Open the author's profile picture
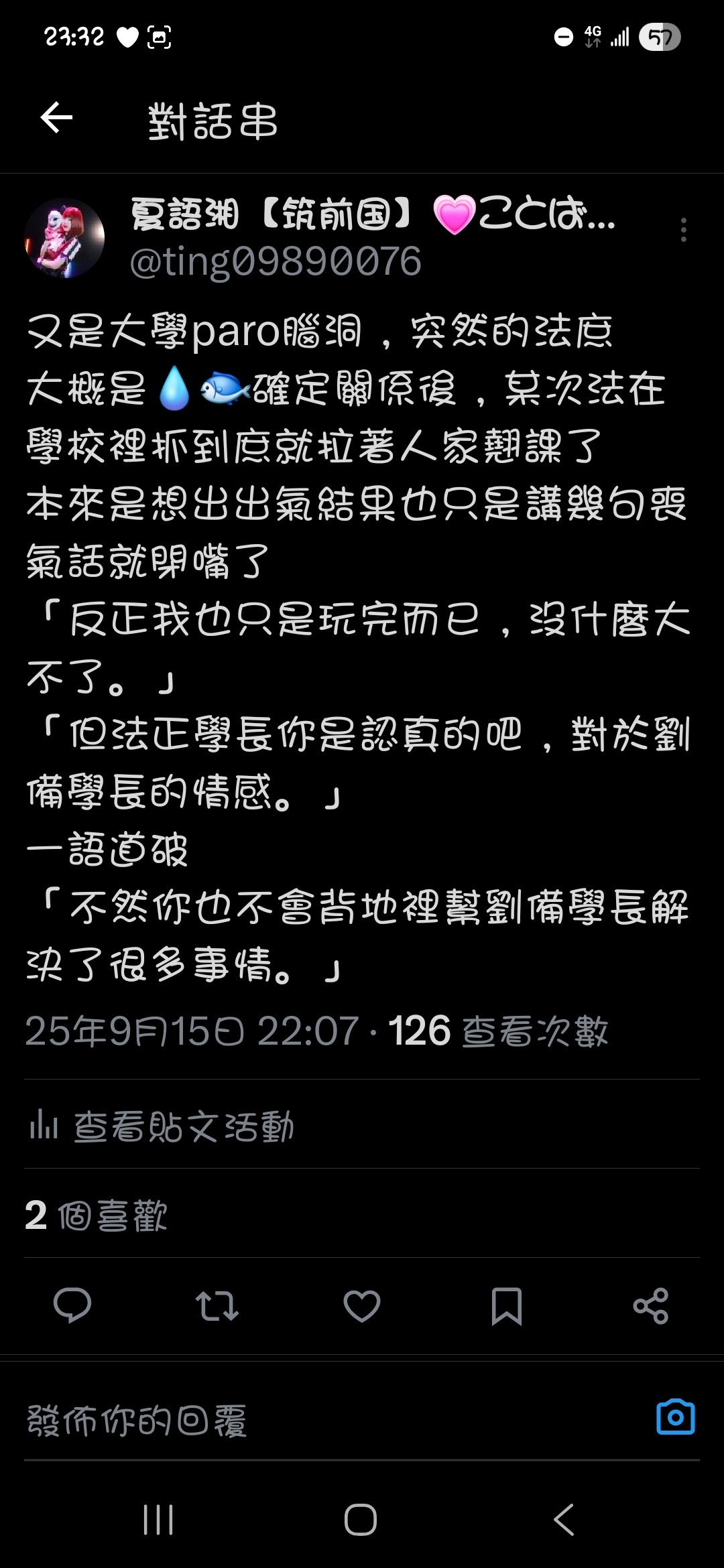This screenshot has height=1568, width=724. pyautogui.click(x=64, y=238)
